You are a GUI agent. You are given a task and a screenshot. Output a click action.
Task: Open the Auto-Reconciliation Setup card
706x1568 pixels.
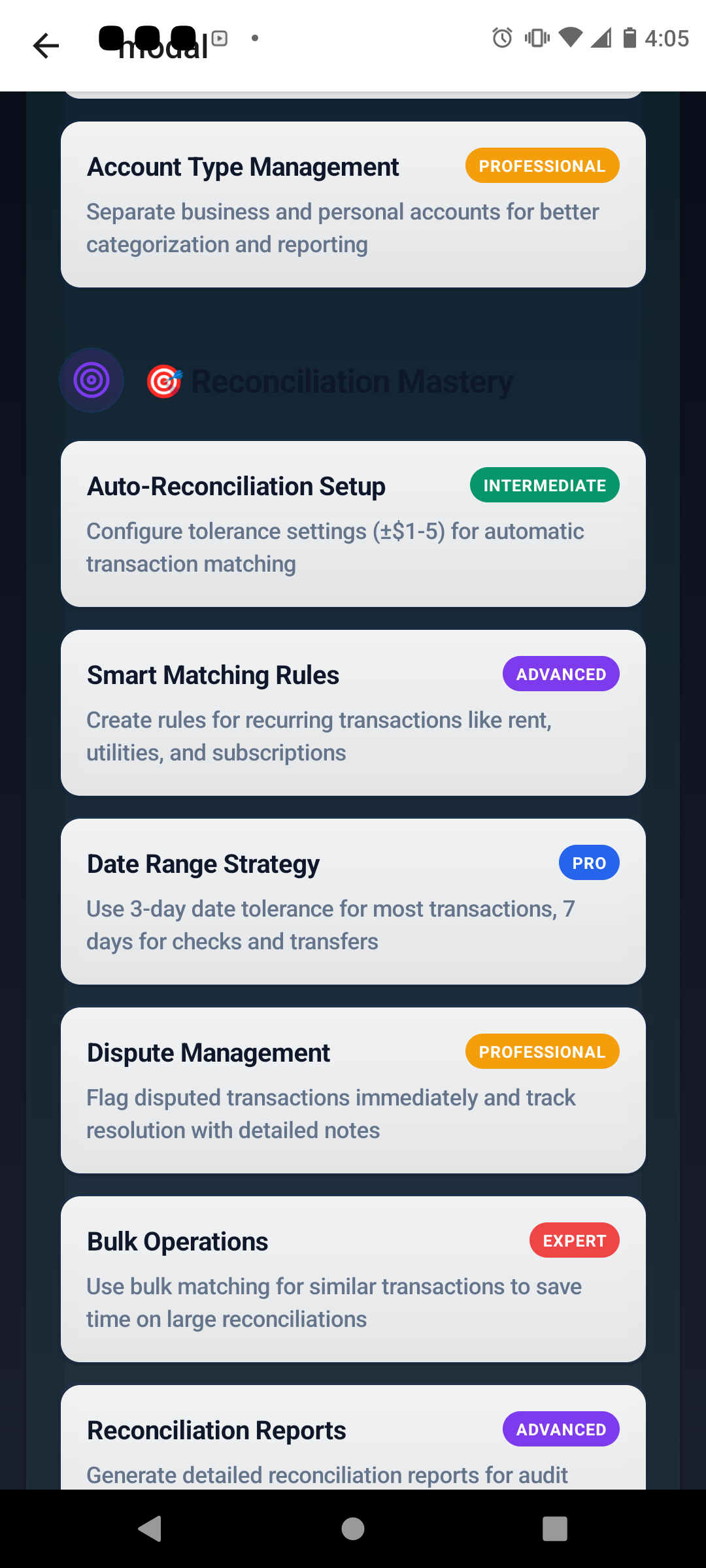pos(353,524)
